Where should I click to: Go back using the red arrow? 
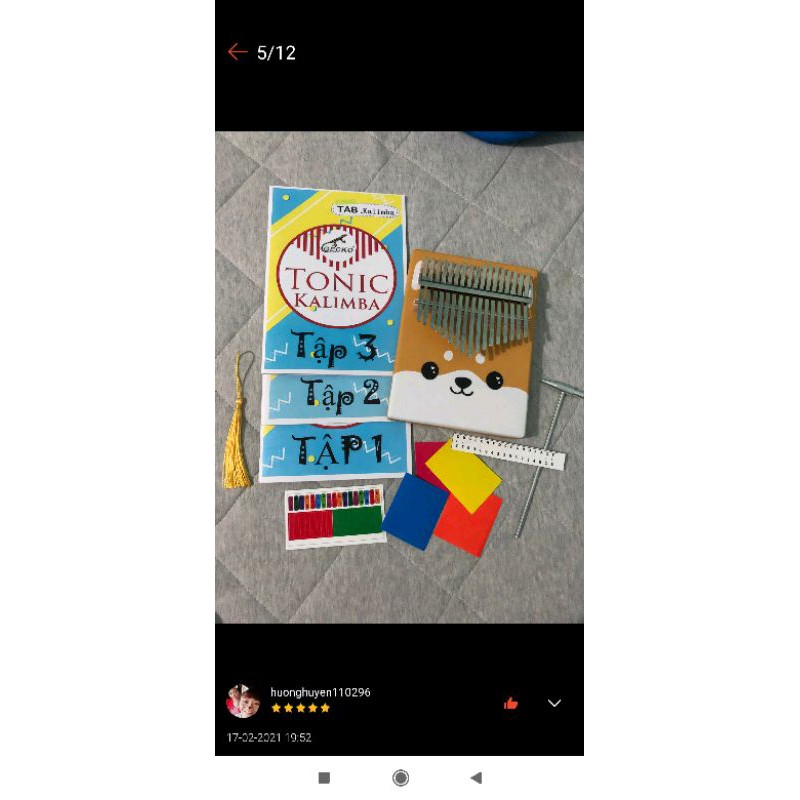click(237, 52)
